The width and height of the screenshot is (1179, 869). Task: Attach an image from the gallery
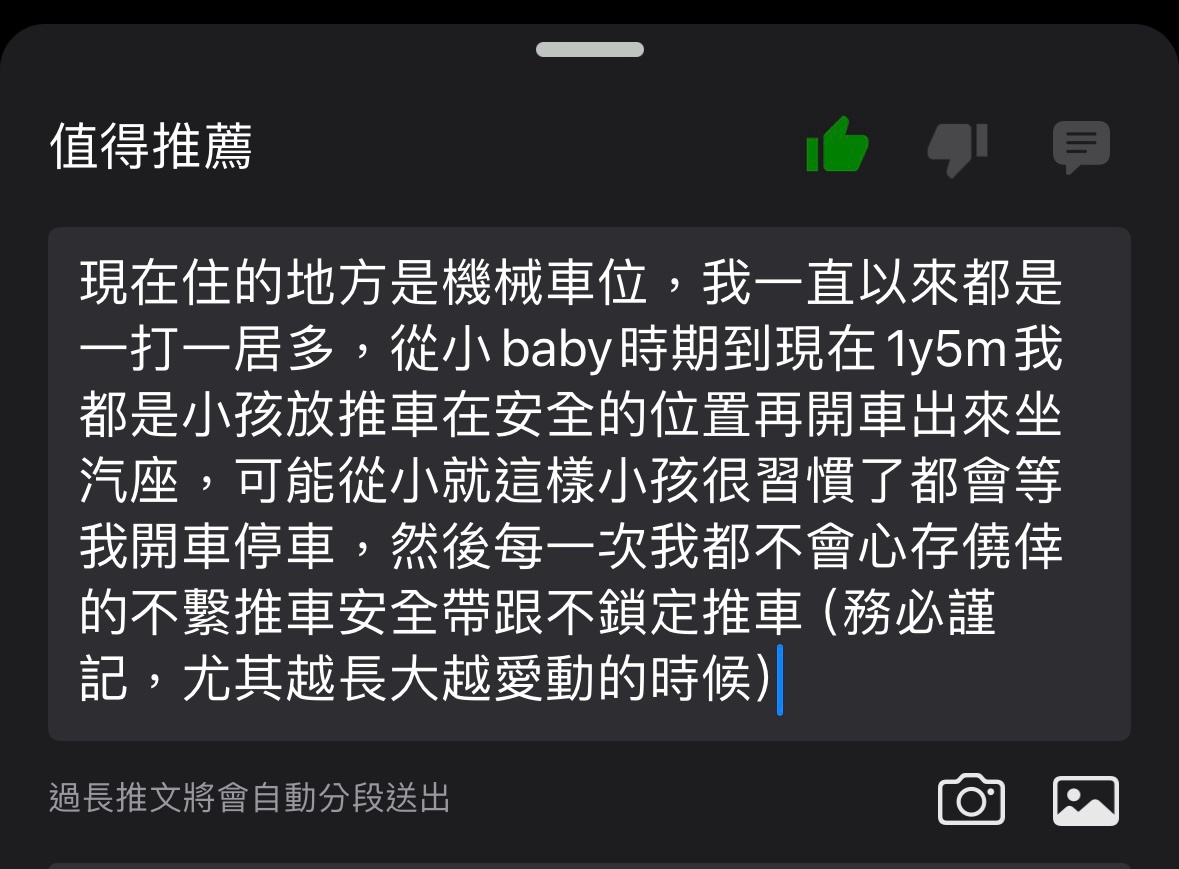click(1085, 799)
